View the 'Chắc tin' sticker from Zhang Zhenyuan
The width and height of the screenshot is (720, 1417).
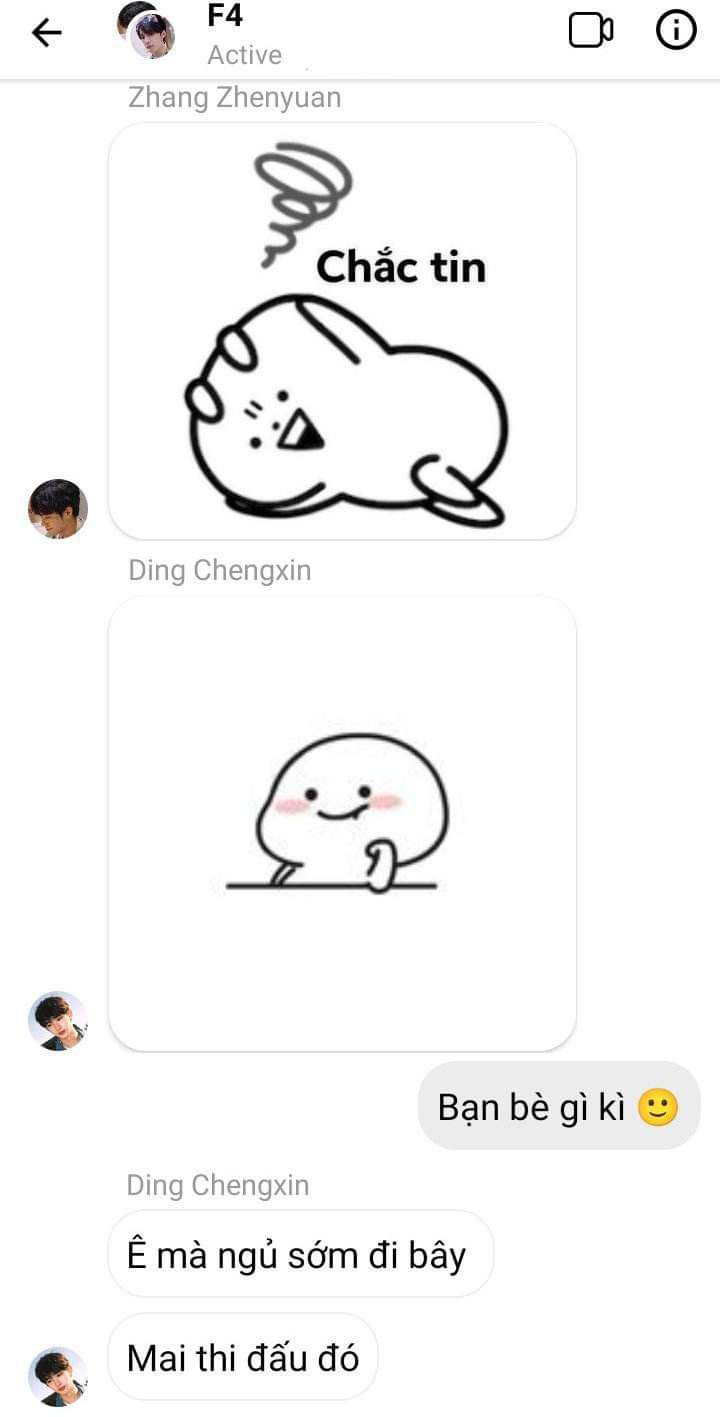(342, 331)
